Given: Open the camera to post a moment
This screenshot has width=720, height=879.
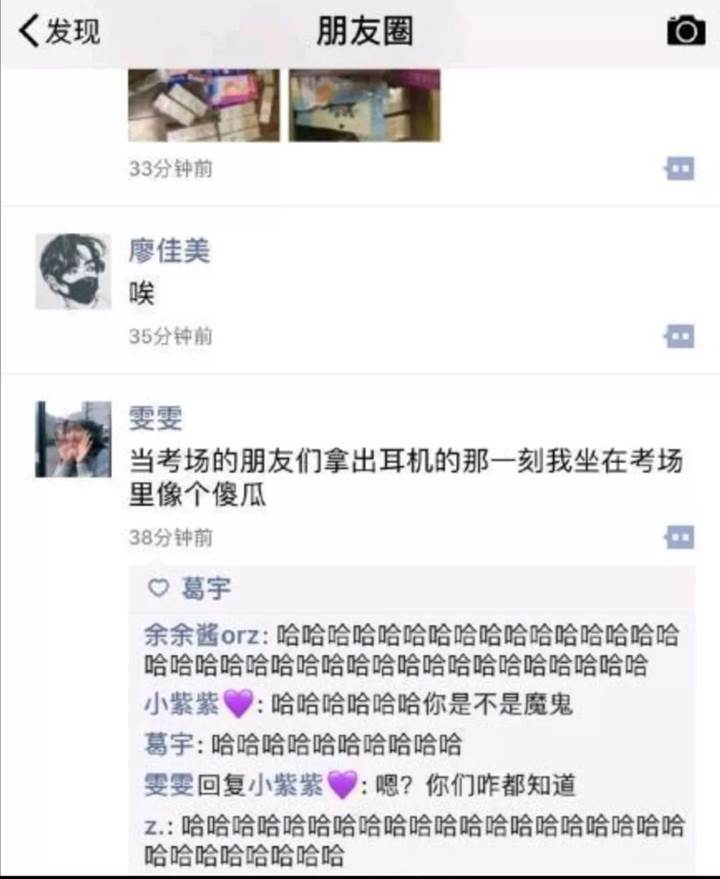Looking at the screenshot, I should click(686, 32).
